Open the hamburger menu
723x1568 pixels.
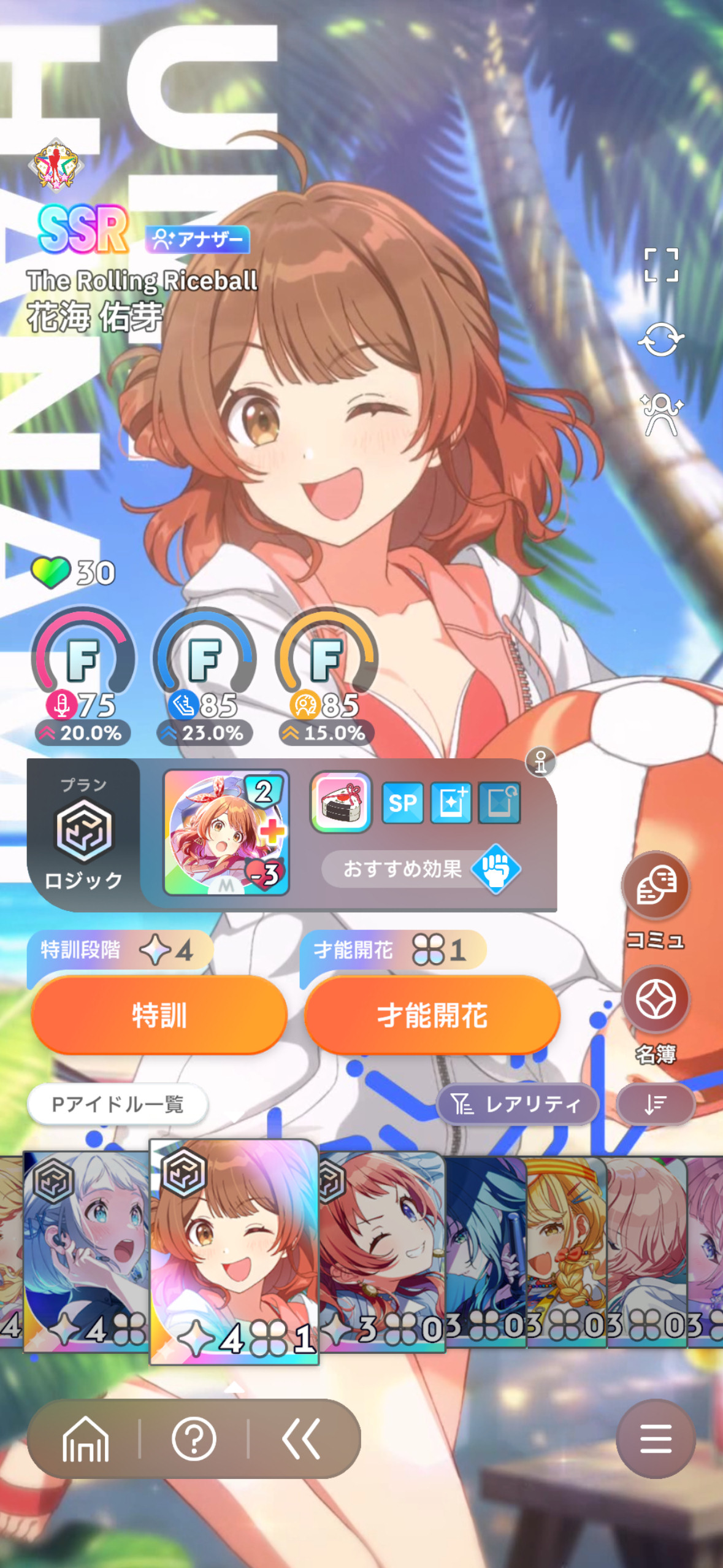[656, 1439]
